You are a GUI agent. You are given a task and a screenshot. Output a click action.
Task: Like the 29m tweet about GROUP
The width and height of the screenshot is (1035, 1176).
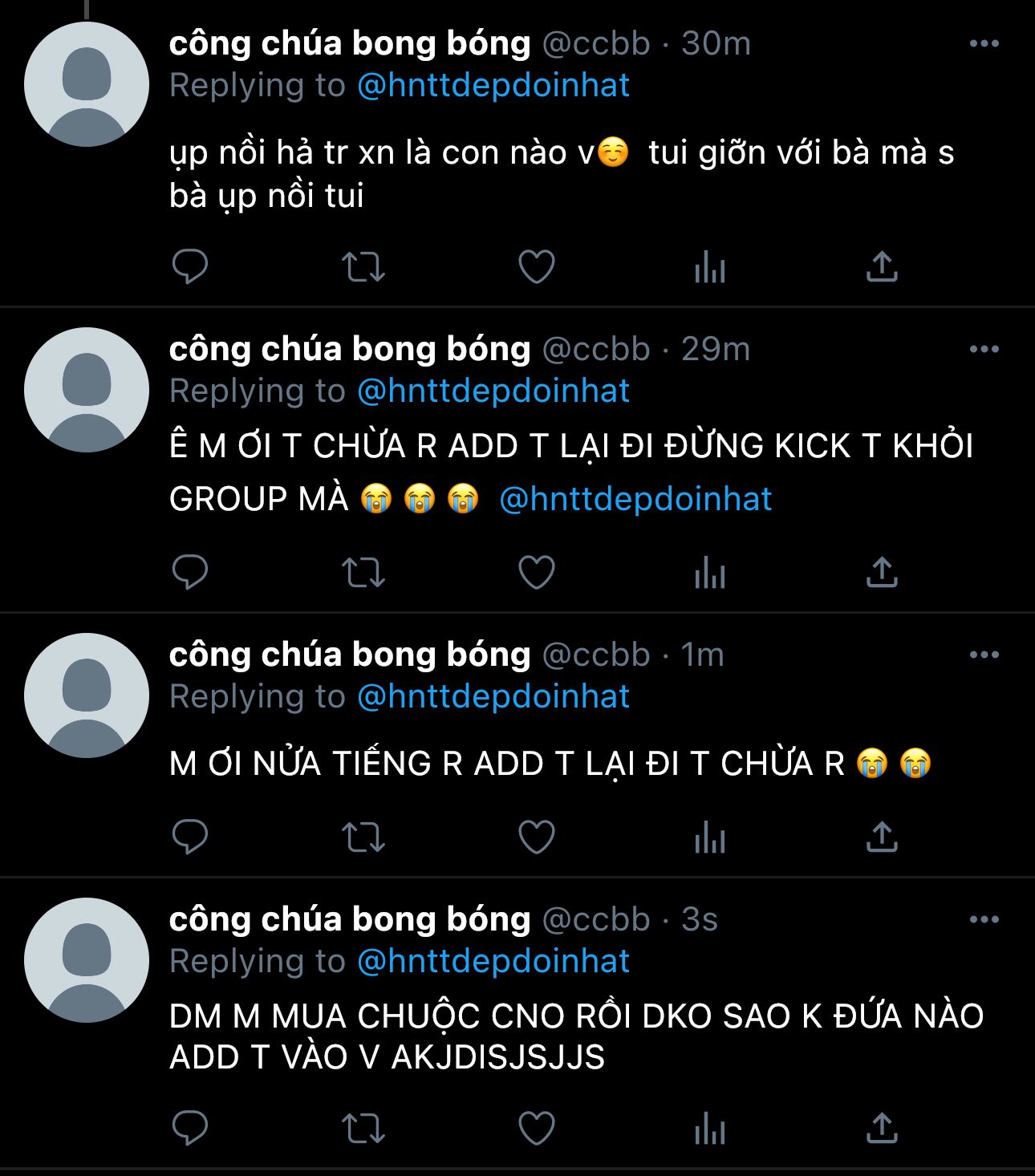[x=537, y=573]
